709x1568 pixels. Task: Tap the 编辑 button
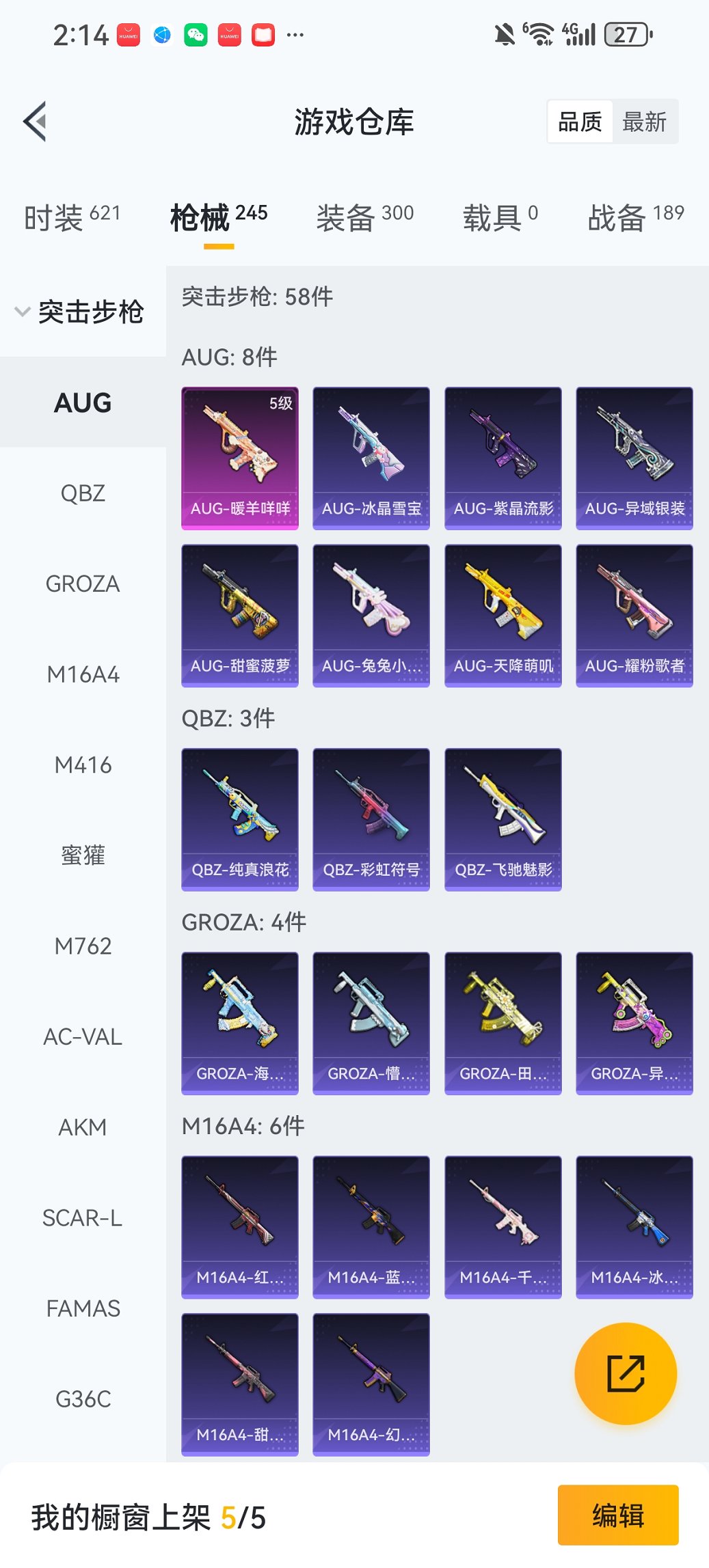pos(618,1515)
